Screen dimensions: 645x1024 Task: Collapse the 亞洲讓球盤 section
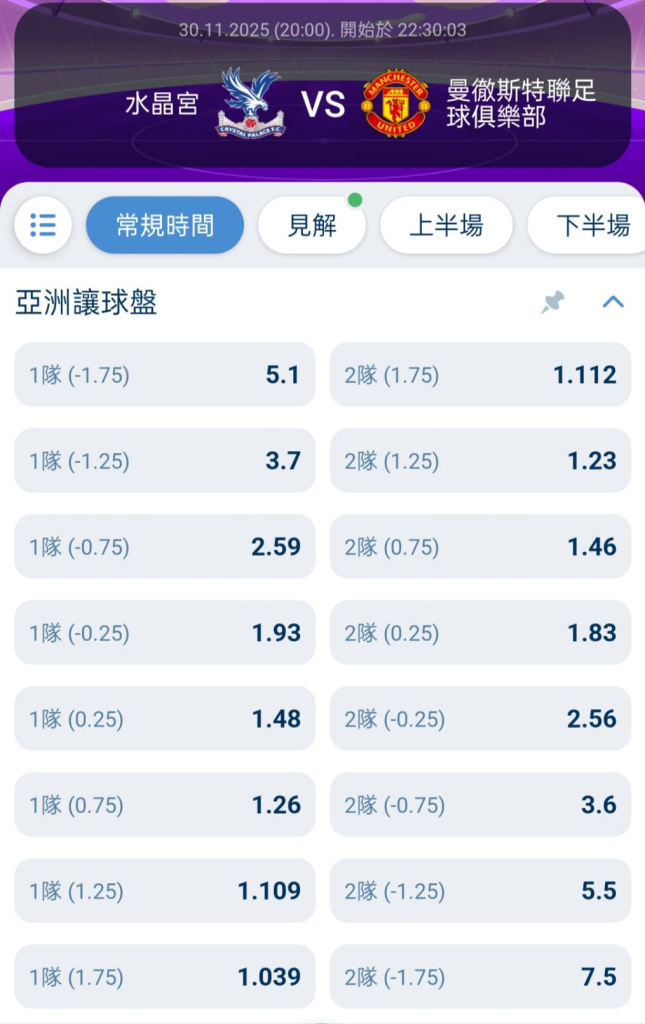pos(613,302)
